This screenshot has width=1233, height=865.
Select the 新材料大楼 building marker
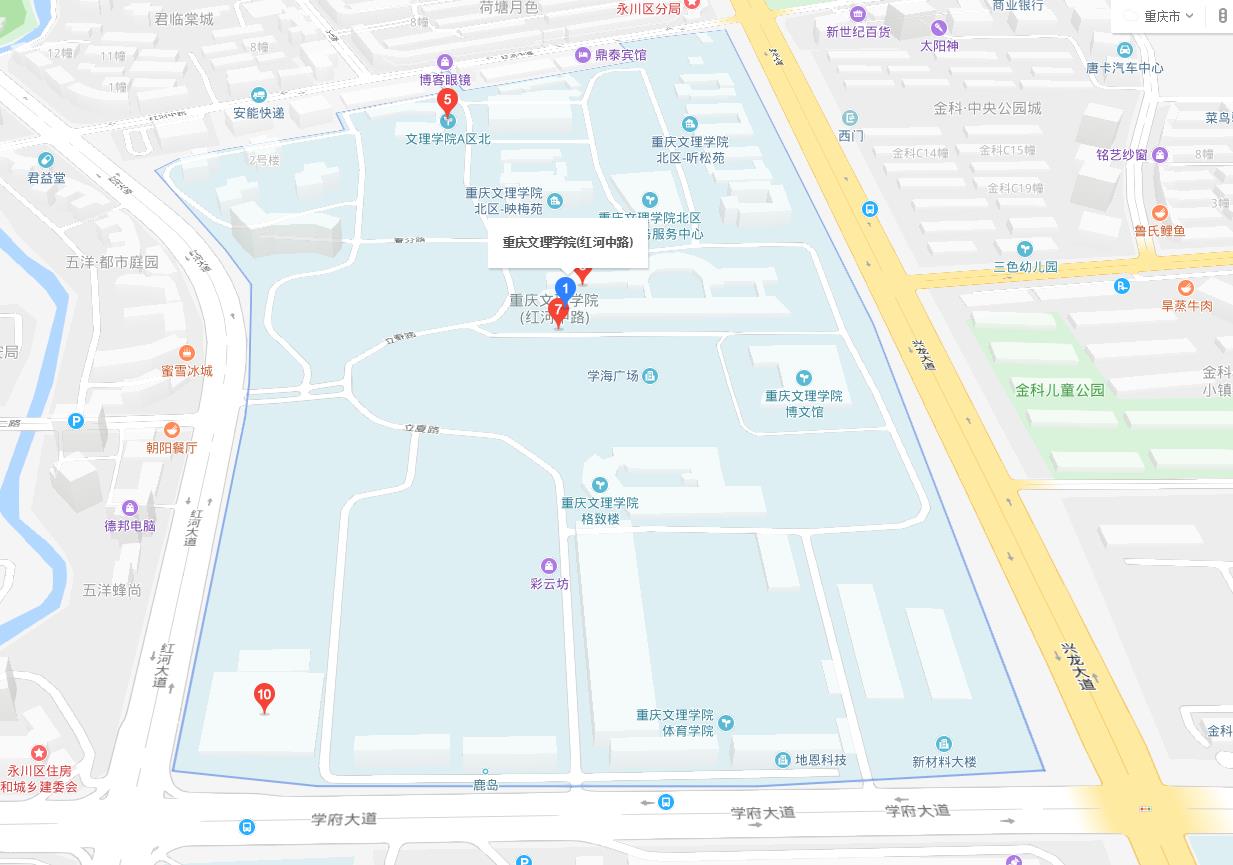(943, 744)
